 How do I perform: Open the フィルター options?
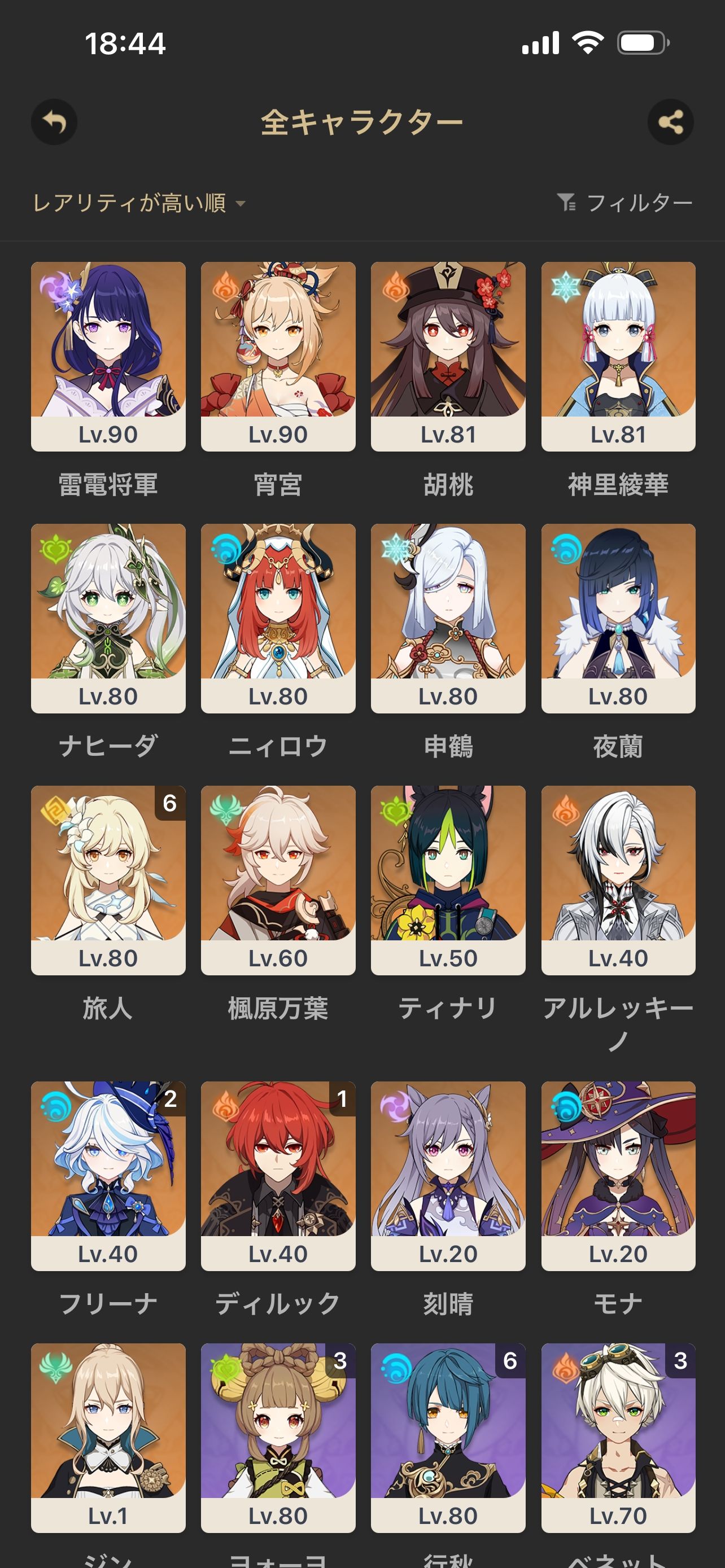[x=625, y=203]
